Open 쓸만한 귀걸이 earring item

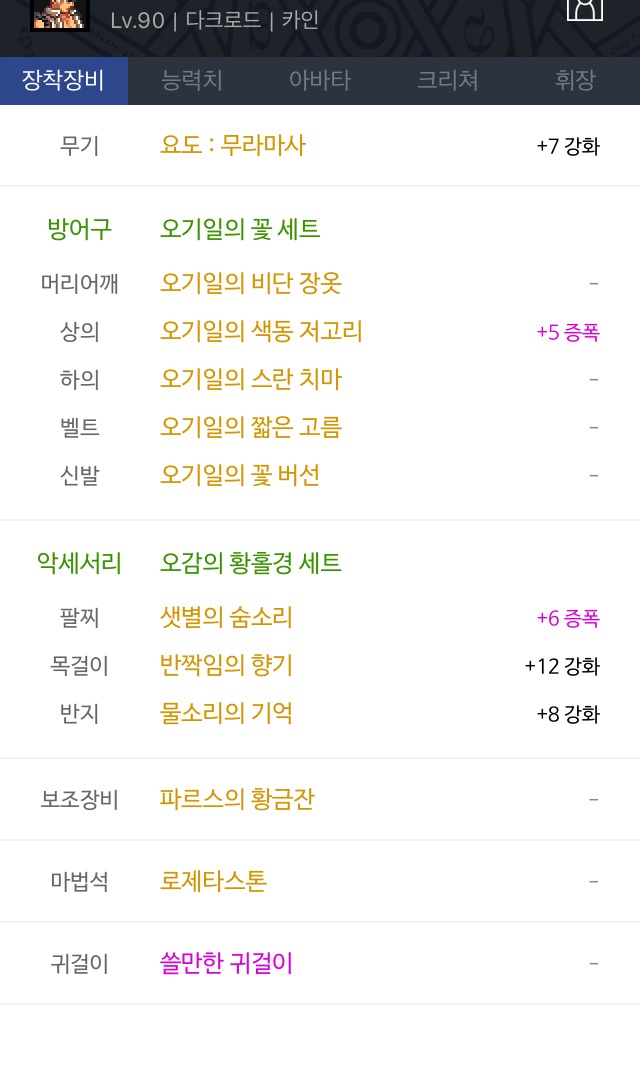point(226,964)
